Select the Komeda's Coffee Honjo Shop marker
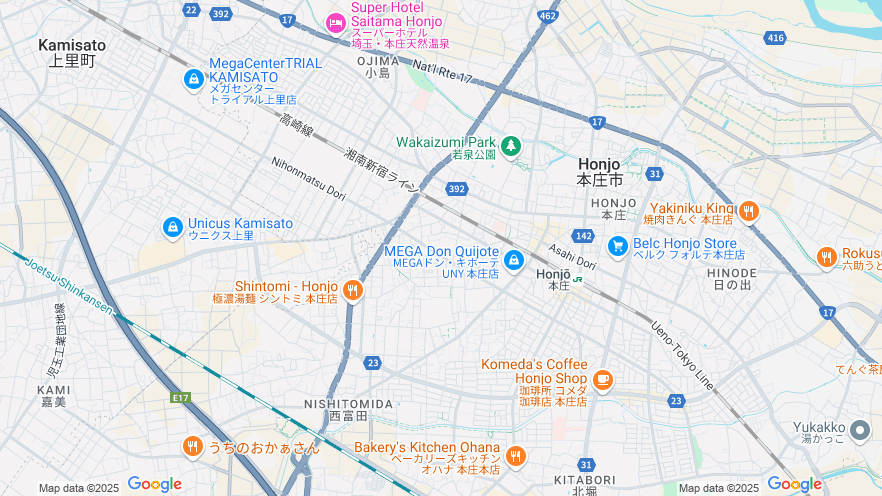Viewport: 882px width, 496px height. pyautogui.click(x=602, y=379)
